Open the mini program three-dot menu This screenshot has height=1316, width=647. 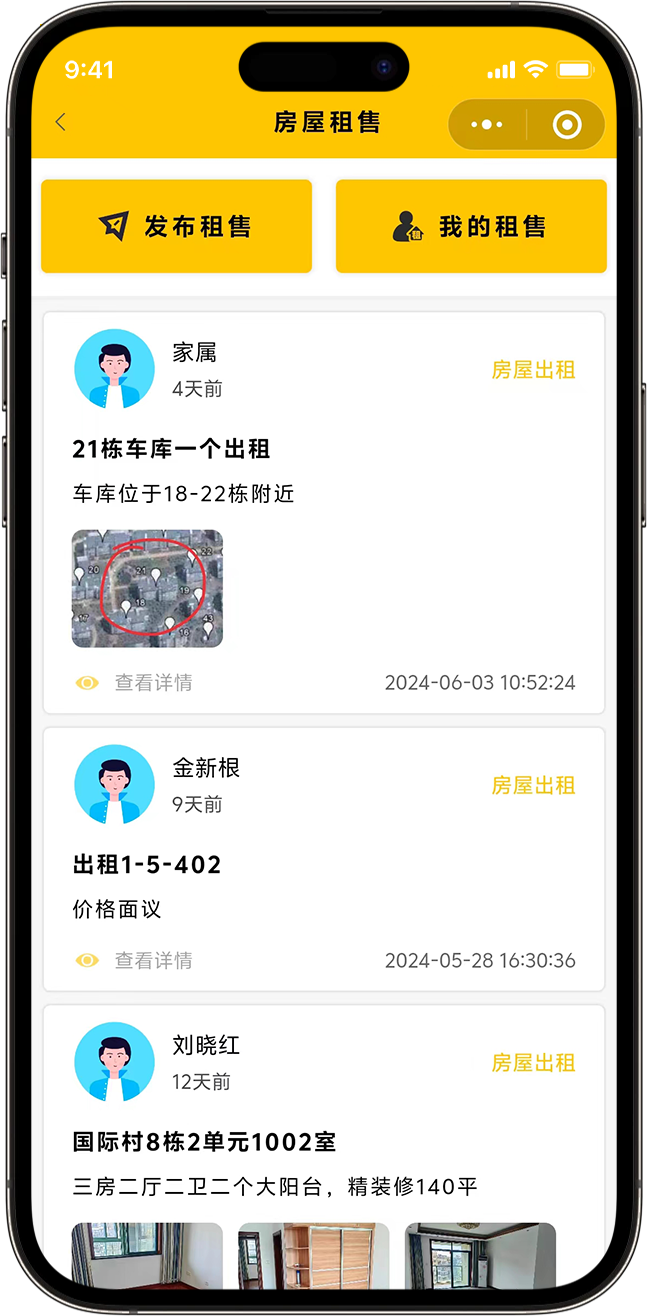coord(487,125)
